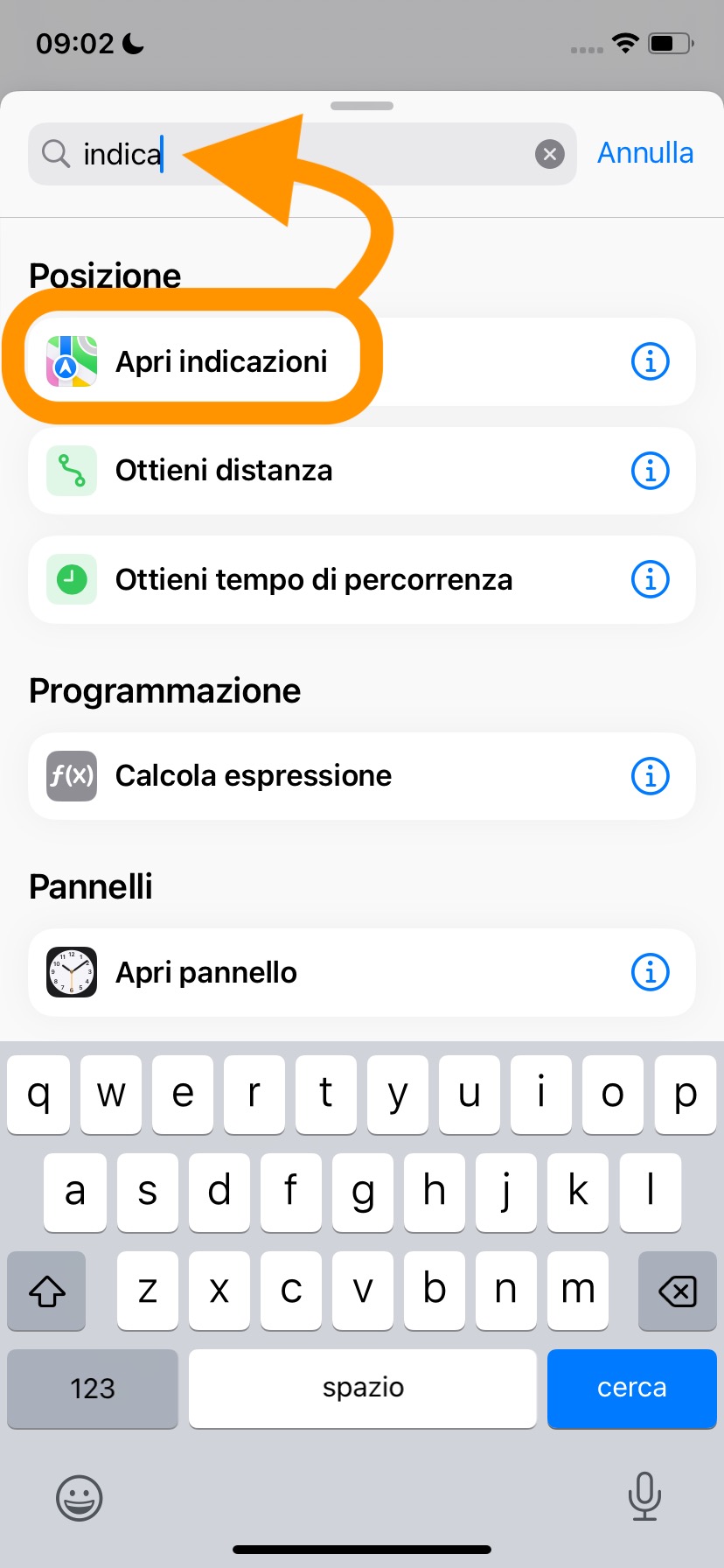Show info for Apri indicazioni
The image size is (724, 1568).
click(x=650, y=361)
